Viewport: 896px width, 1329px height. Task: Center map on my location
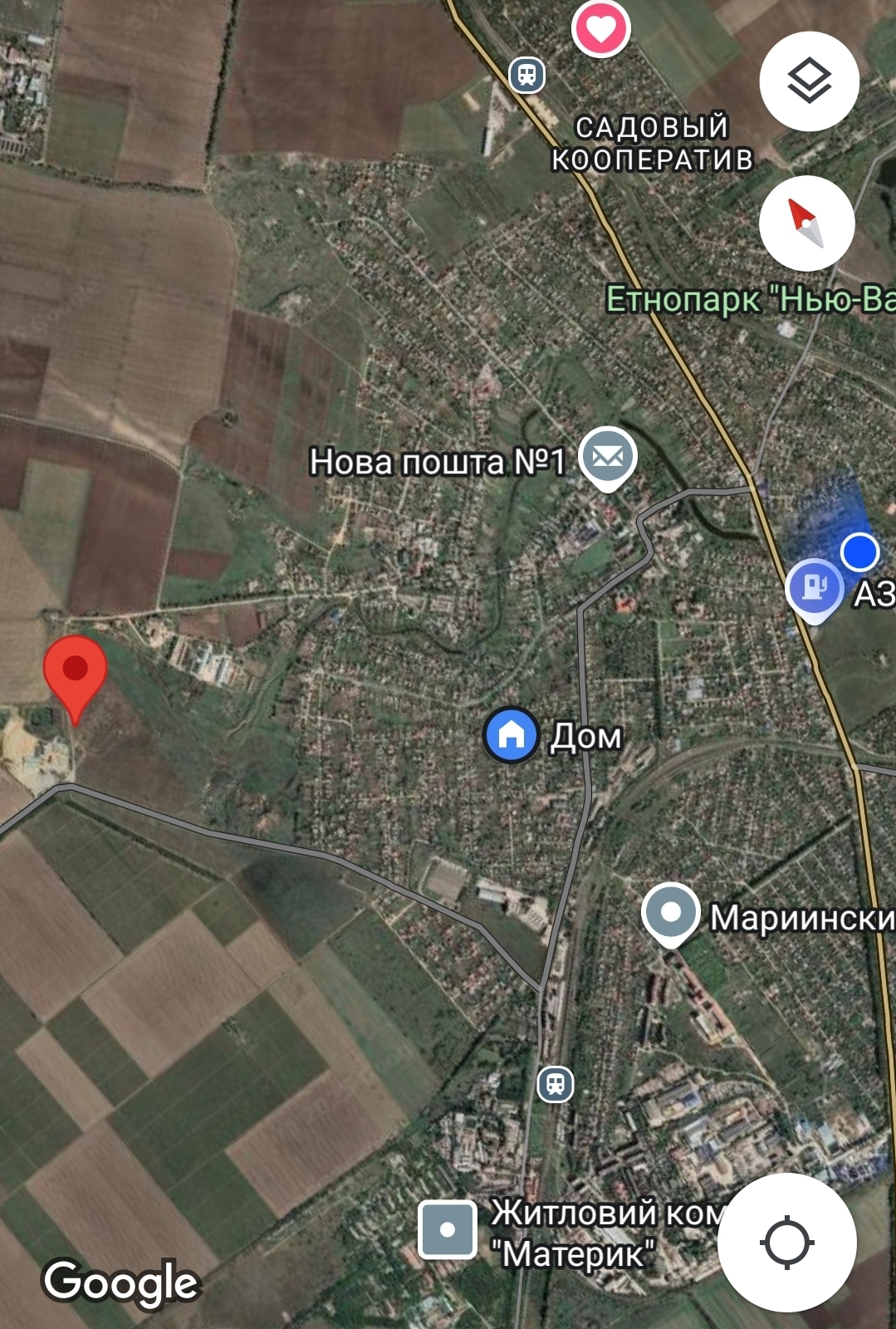(786, 1243)
